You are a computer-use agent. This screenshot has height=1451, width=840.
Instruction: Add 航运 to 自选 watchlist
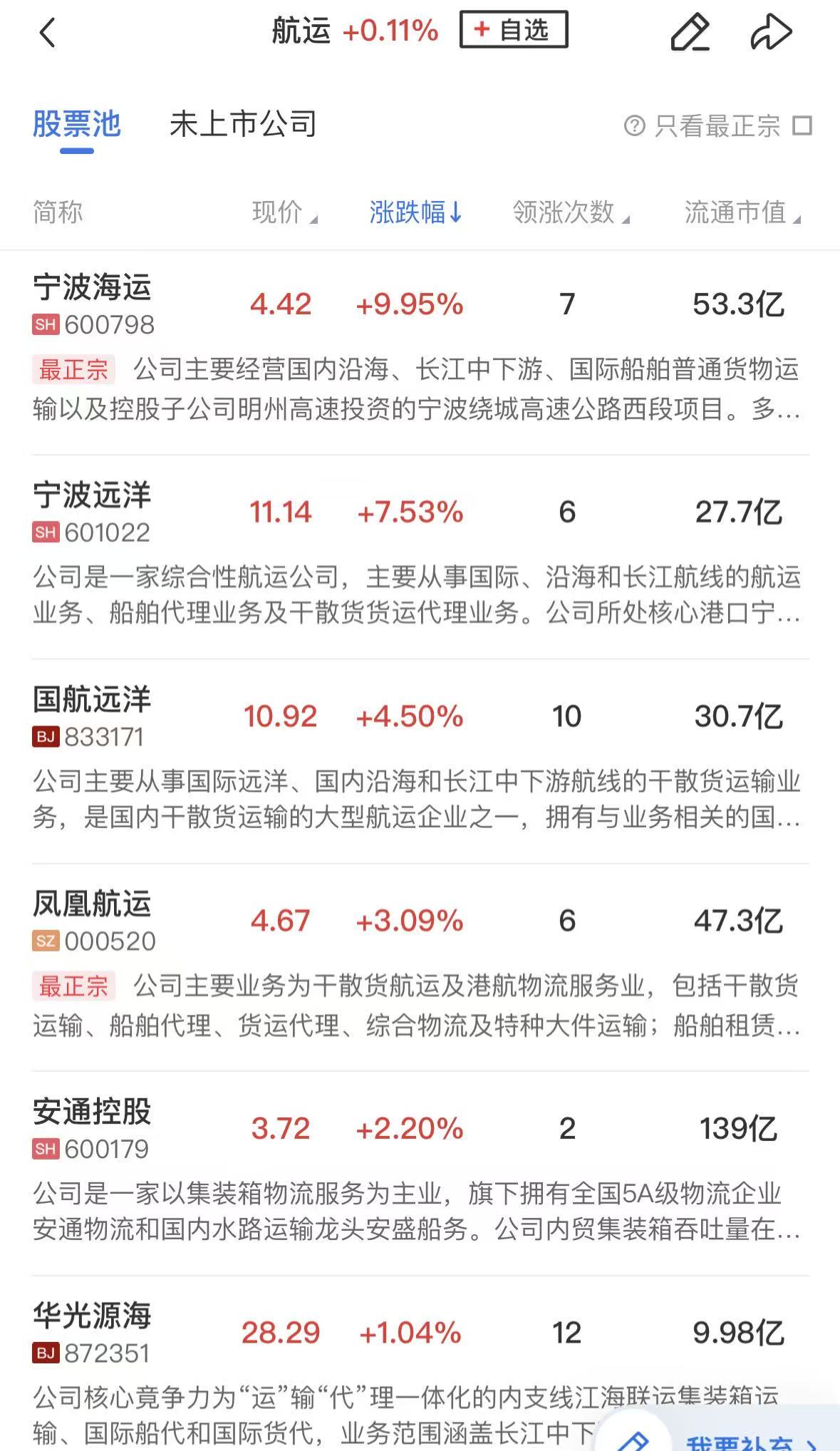point(514,30)
